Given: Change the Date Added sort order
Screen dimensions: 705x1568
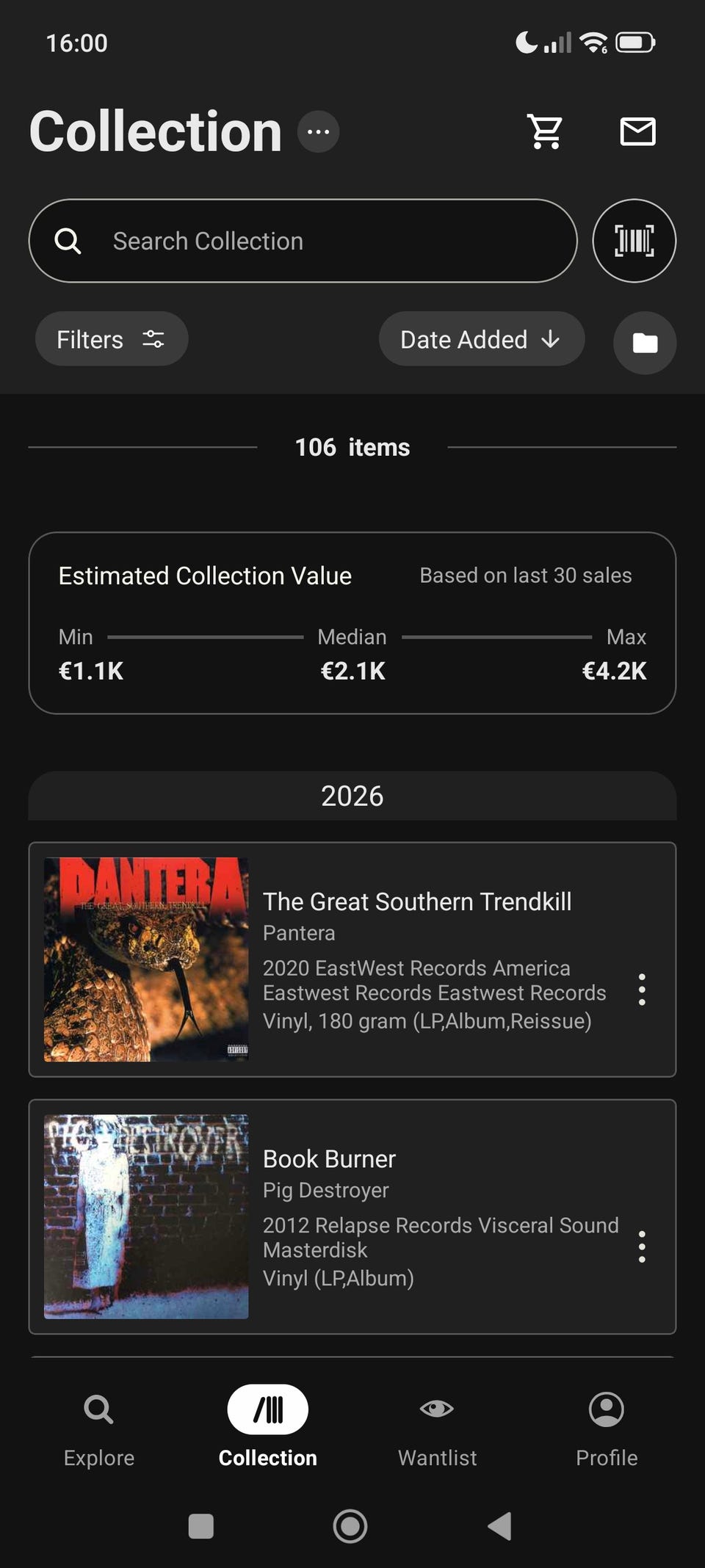Looking at the screenshot, I should (481, 339).
